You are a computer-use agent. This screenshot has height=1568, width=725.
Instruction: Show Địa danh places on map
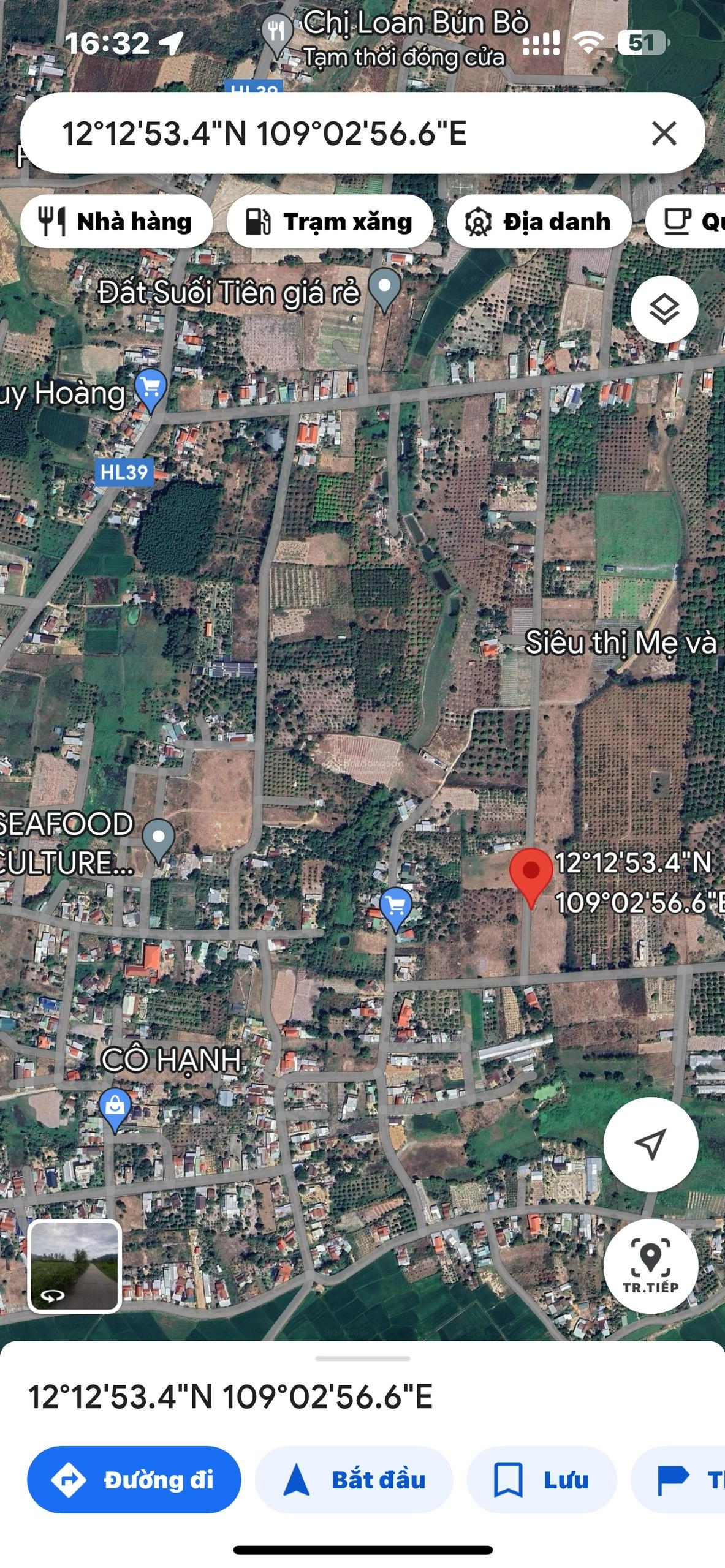pos(539,221)
